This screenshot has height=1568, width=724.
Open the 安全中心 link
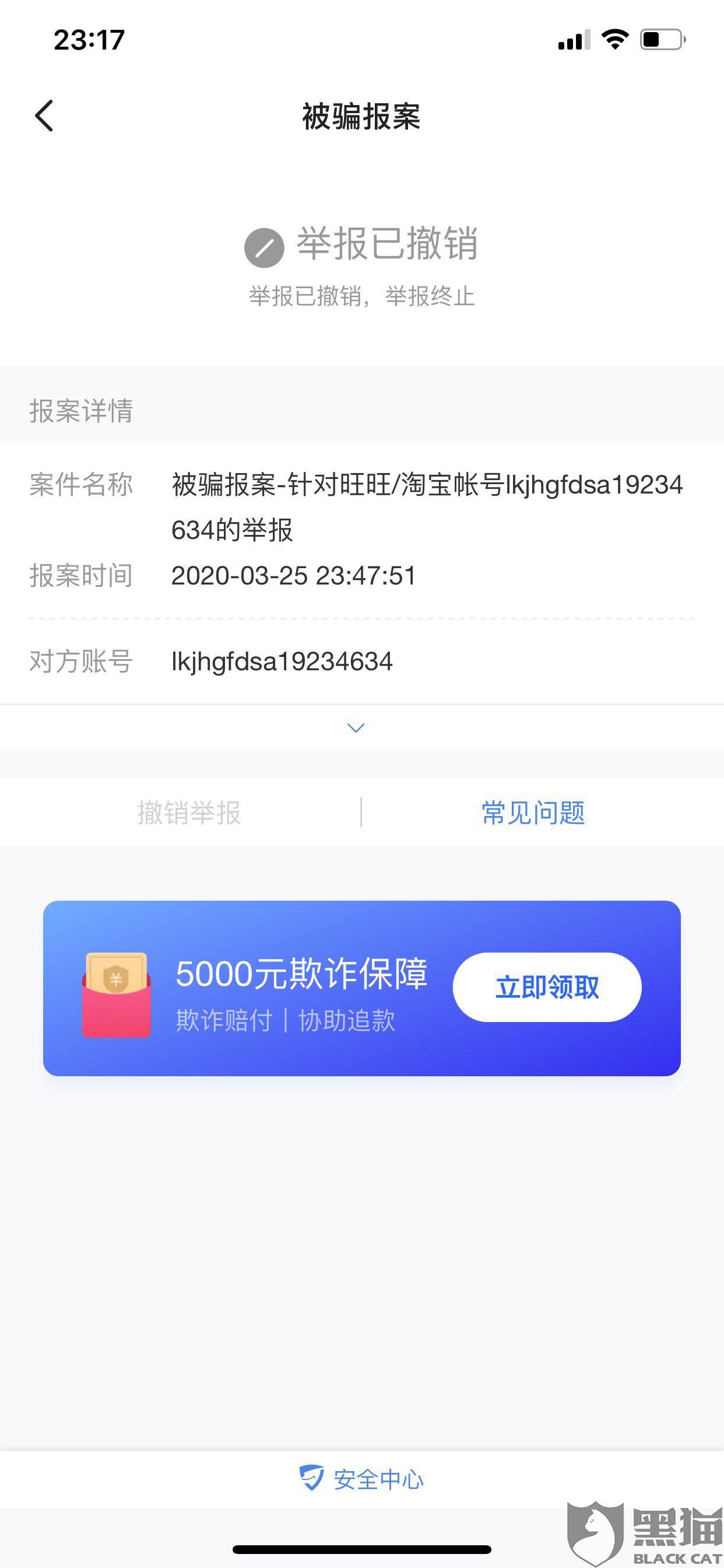click(x=361, y=1479)
